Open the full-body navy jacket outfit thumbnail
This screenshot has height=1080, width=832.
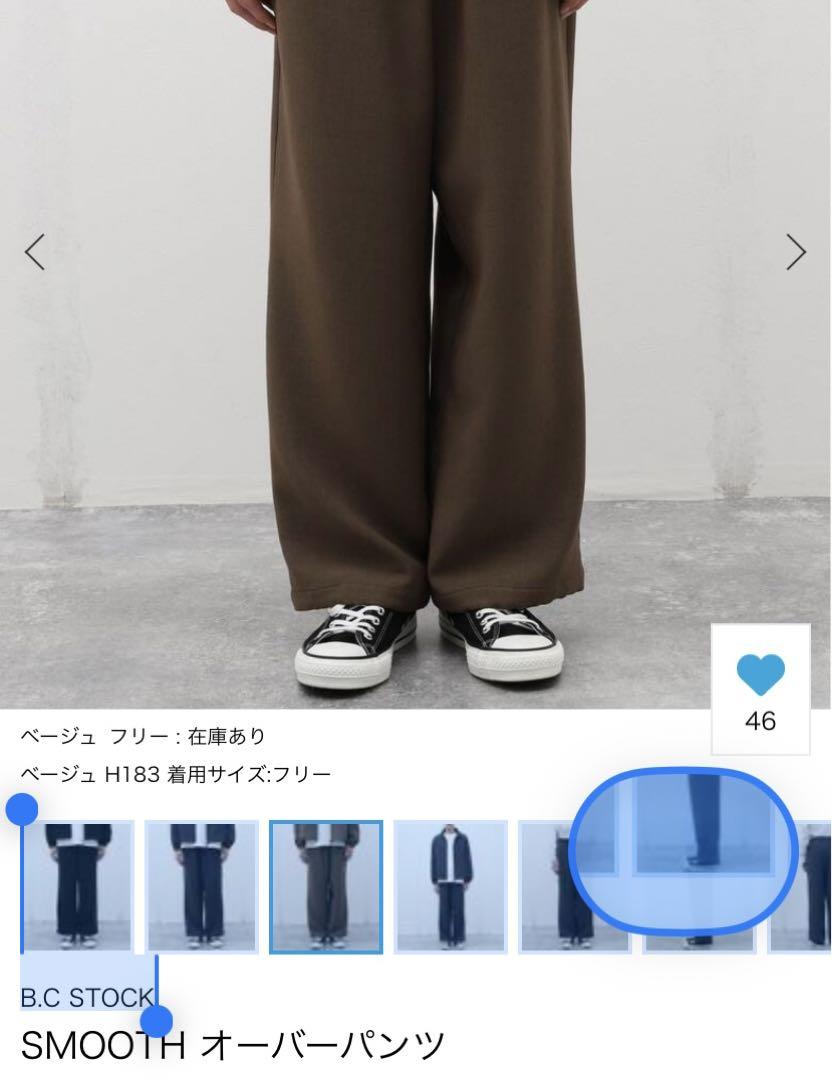[x=450, y=887]
